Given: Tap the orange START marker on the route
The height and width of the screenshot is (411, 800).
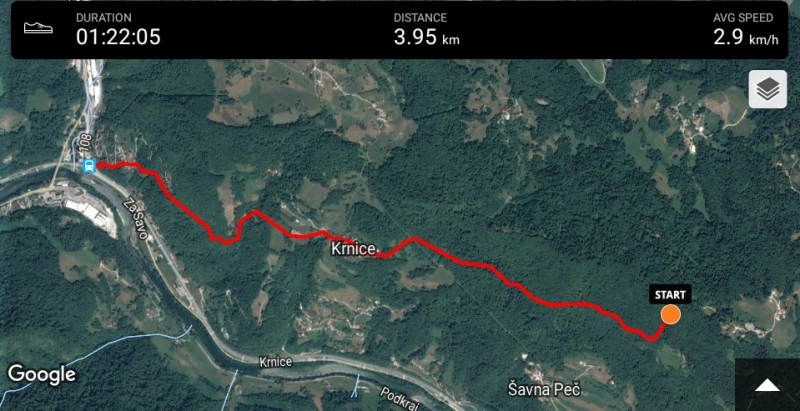Looking at the screenshot, I should pos(670,314).
